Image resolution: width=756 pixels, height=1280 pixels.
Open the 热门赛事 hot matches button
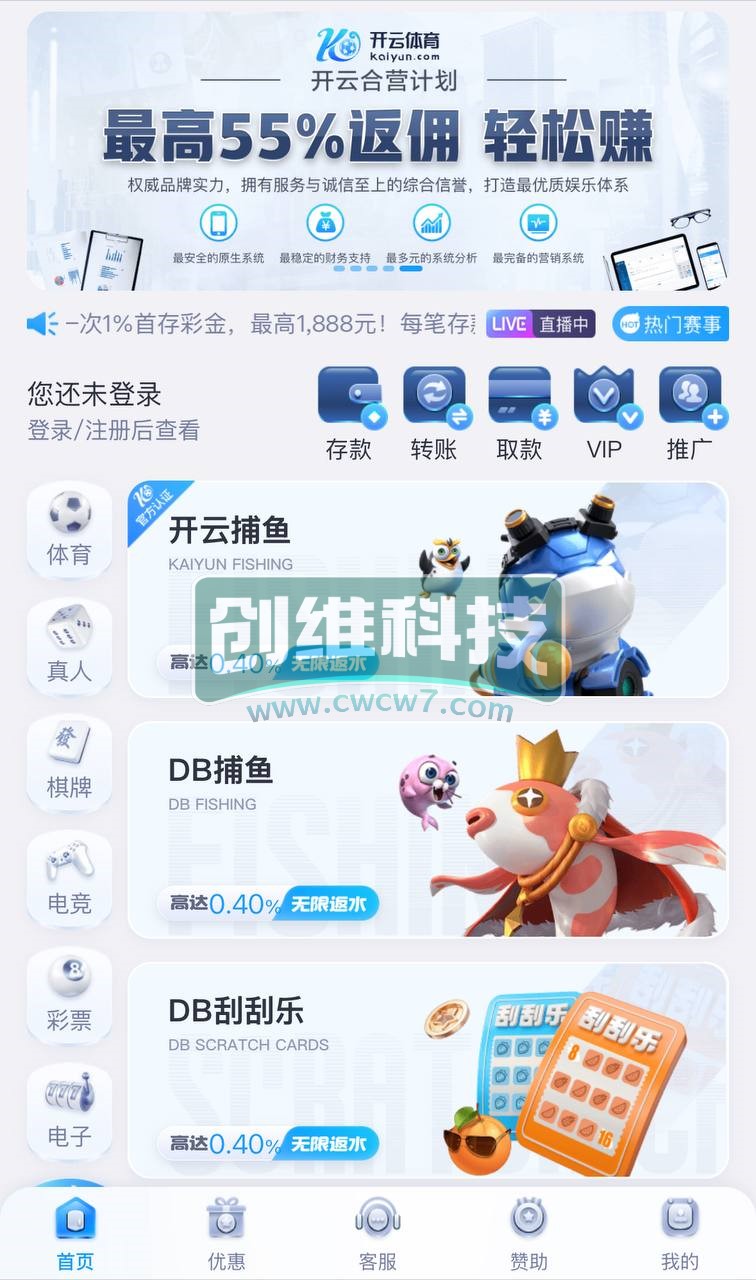(670, 324)
